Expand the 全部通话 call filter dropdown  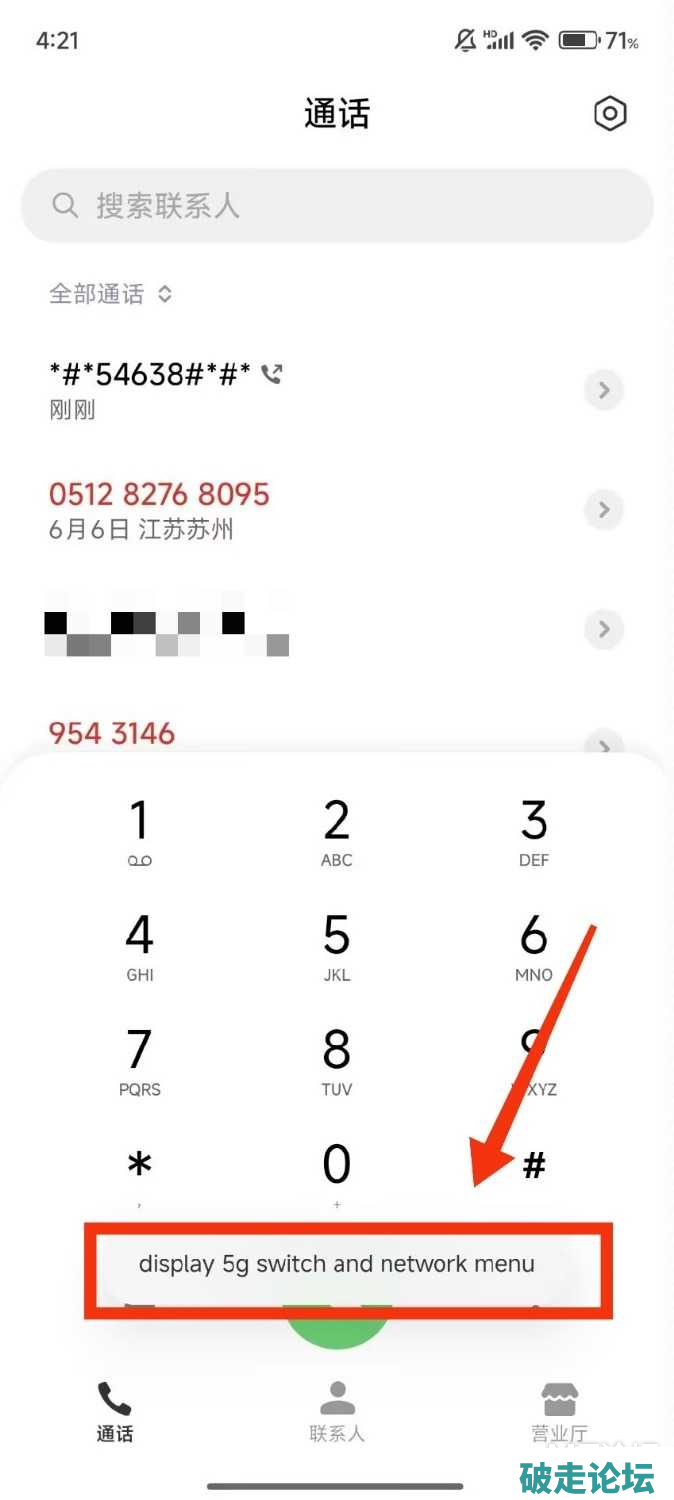pos(111,294)
